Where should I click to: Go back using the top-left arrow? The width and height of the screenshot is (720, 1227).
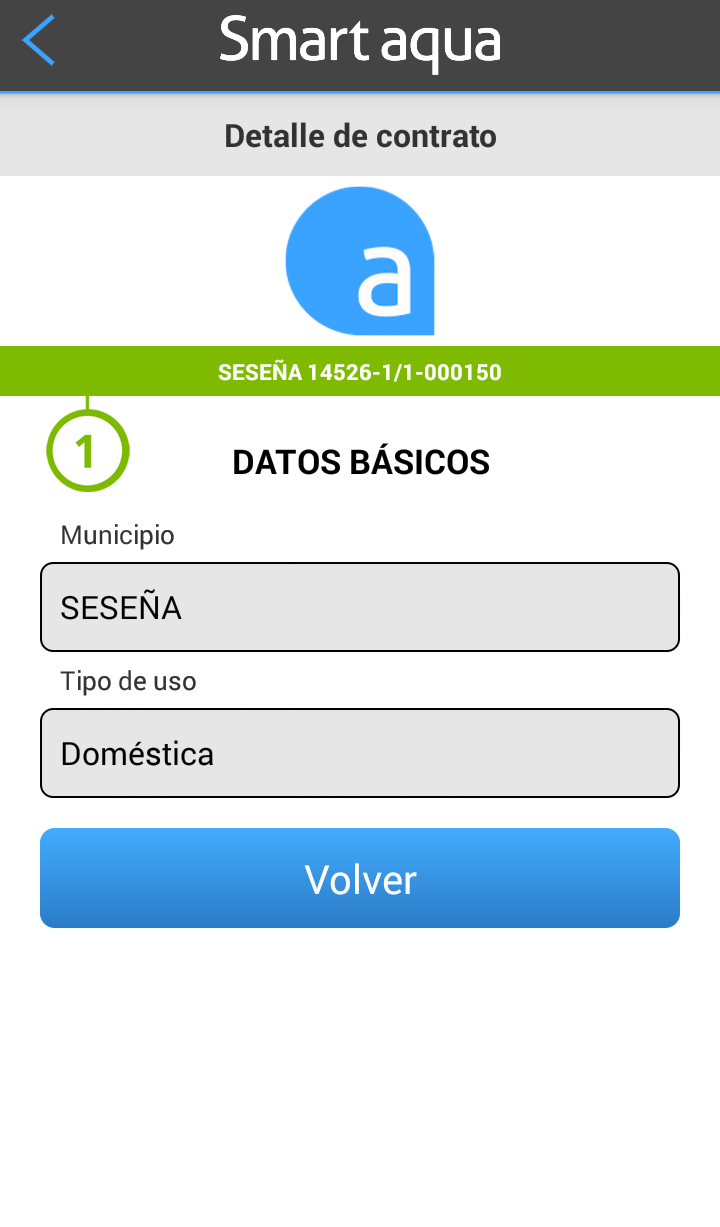click(38, 42)
